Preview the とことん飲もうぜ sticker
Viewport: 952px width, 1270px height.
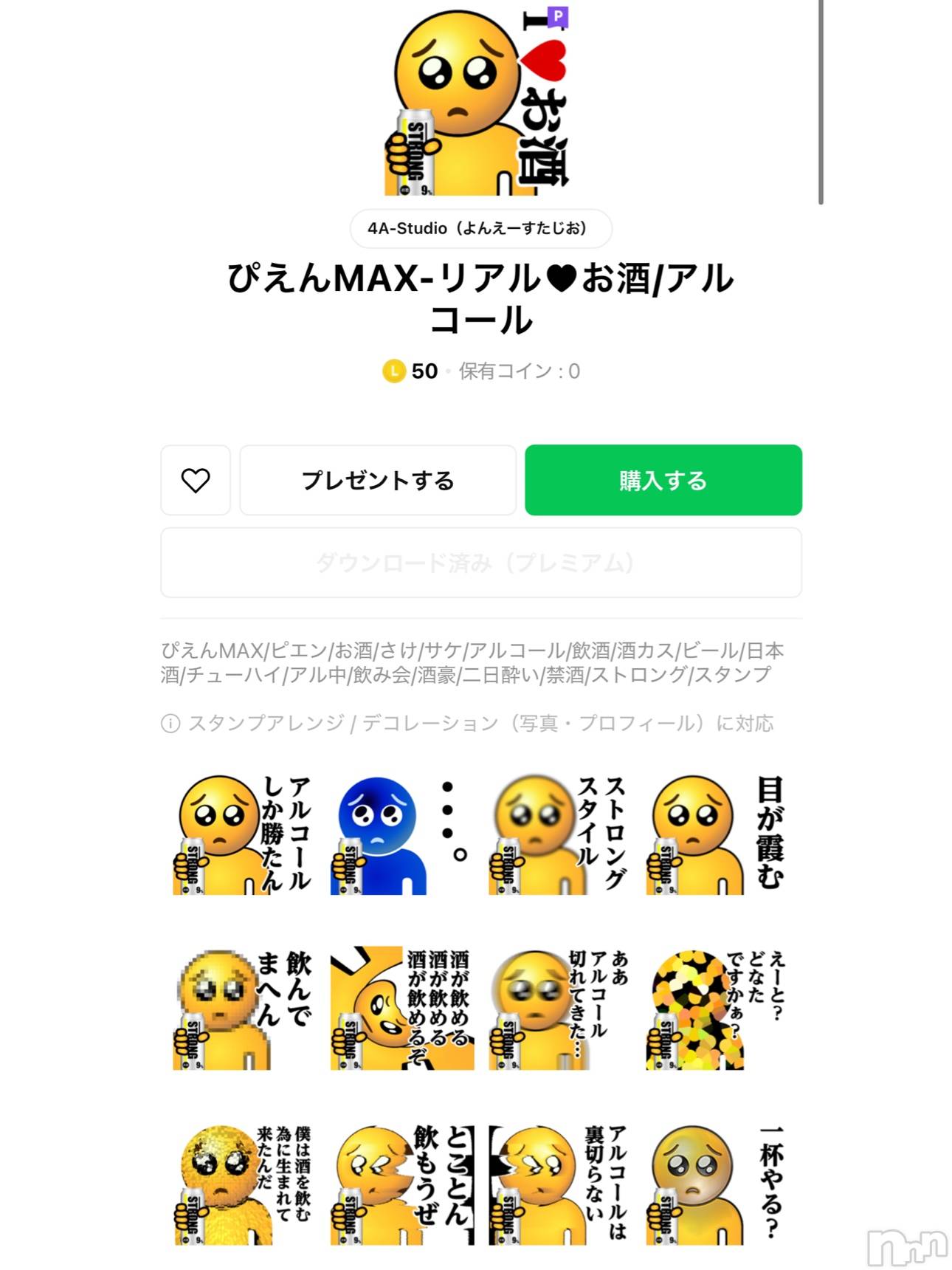tap(401, 1184)
